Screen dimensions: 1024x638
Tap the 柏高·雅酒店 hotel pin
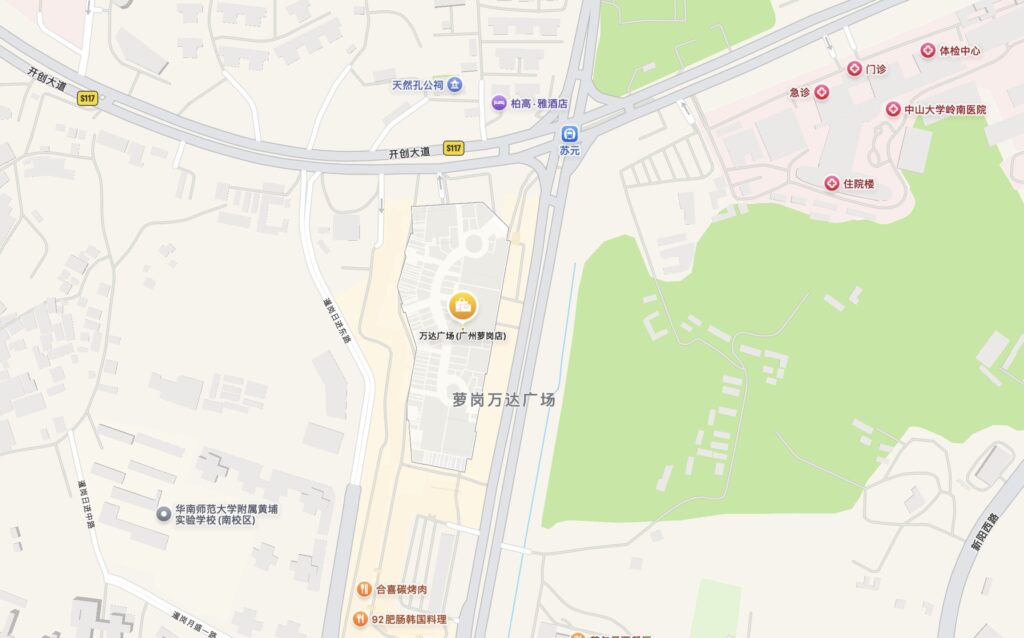[498, 103]
